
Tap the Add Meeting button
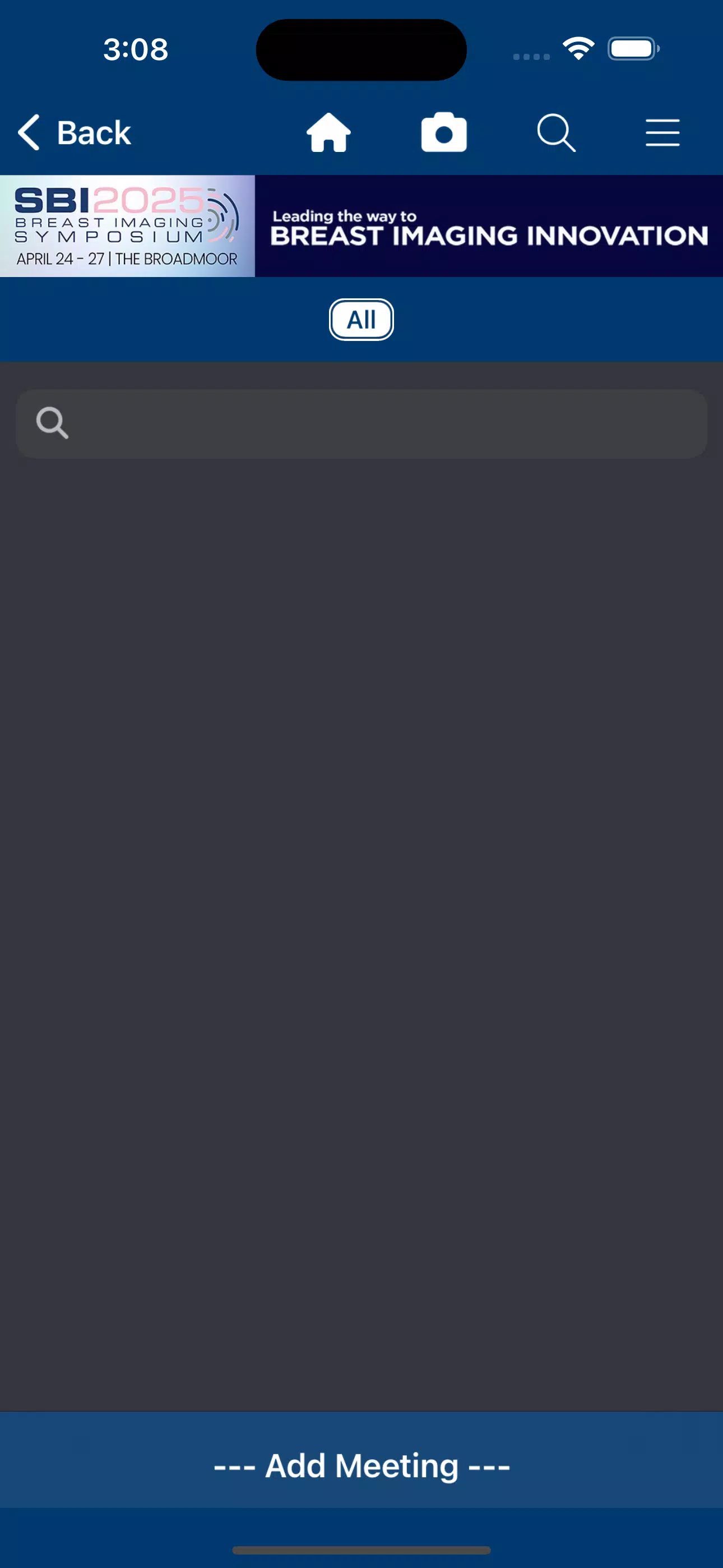pos(361,1465)
